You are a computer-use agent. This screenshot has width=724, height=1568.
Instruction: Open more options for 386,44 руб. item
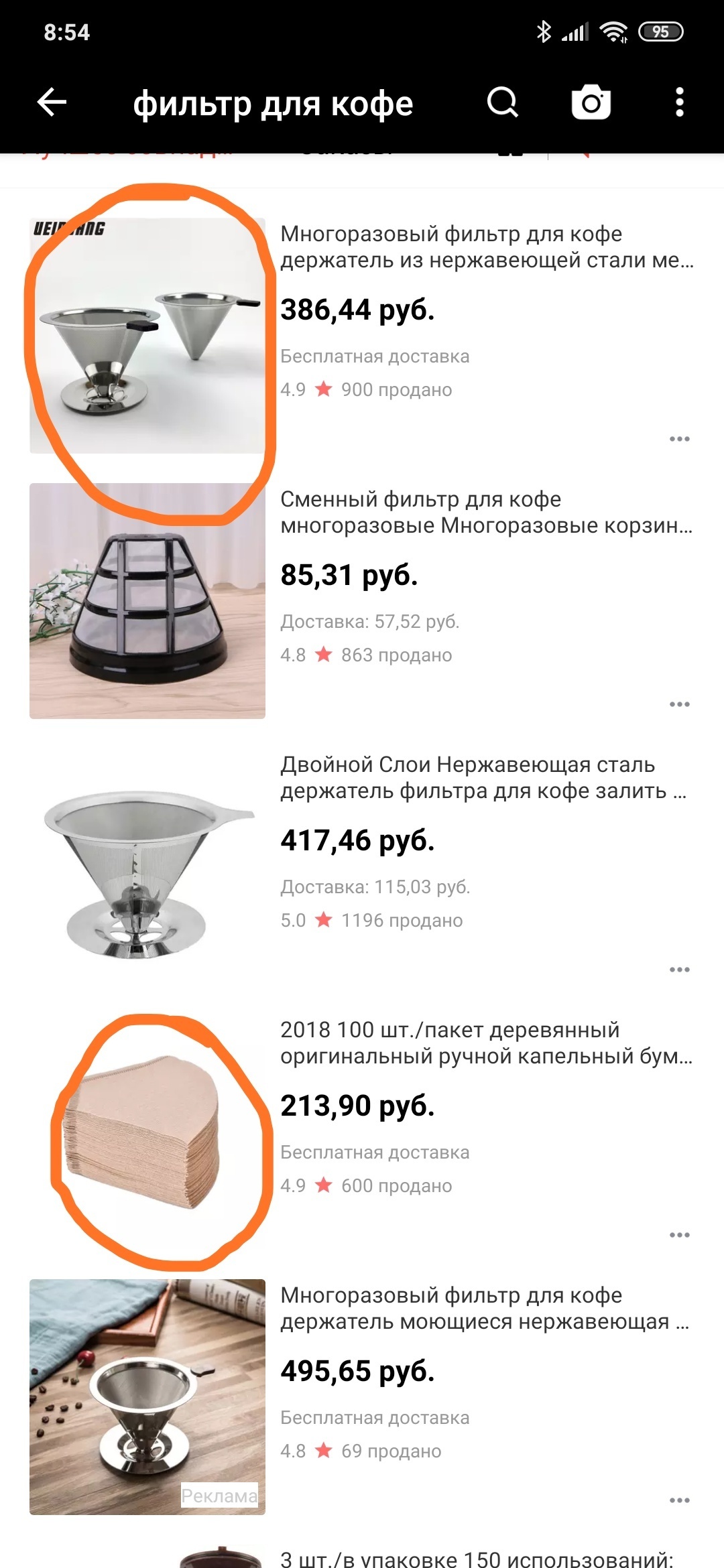pos(679,439)
